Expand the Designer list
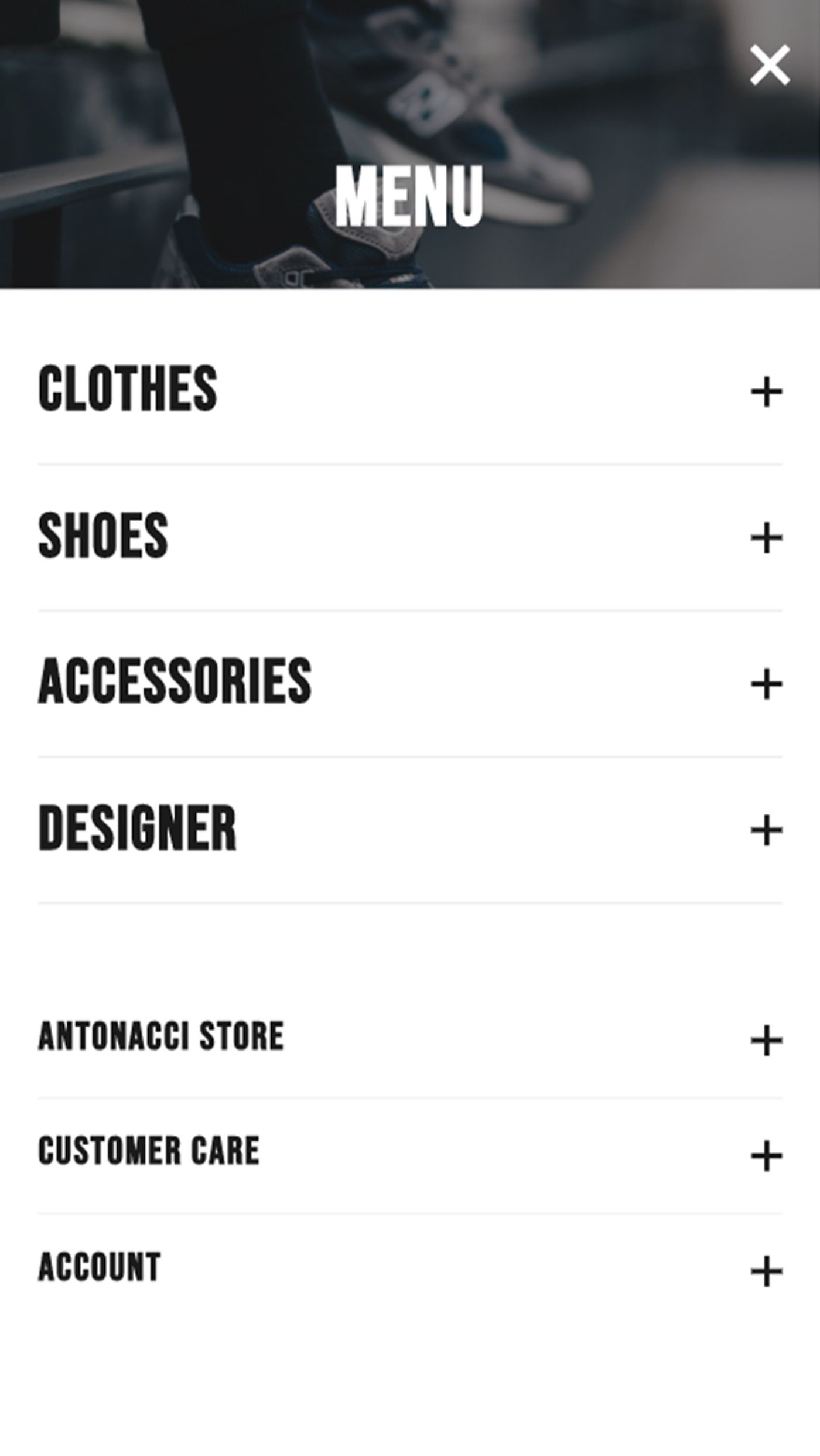This screenshot has height=1456, width=820. pos(766,830)
